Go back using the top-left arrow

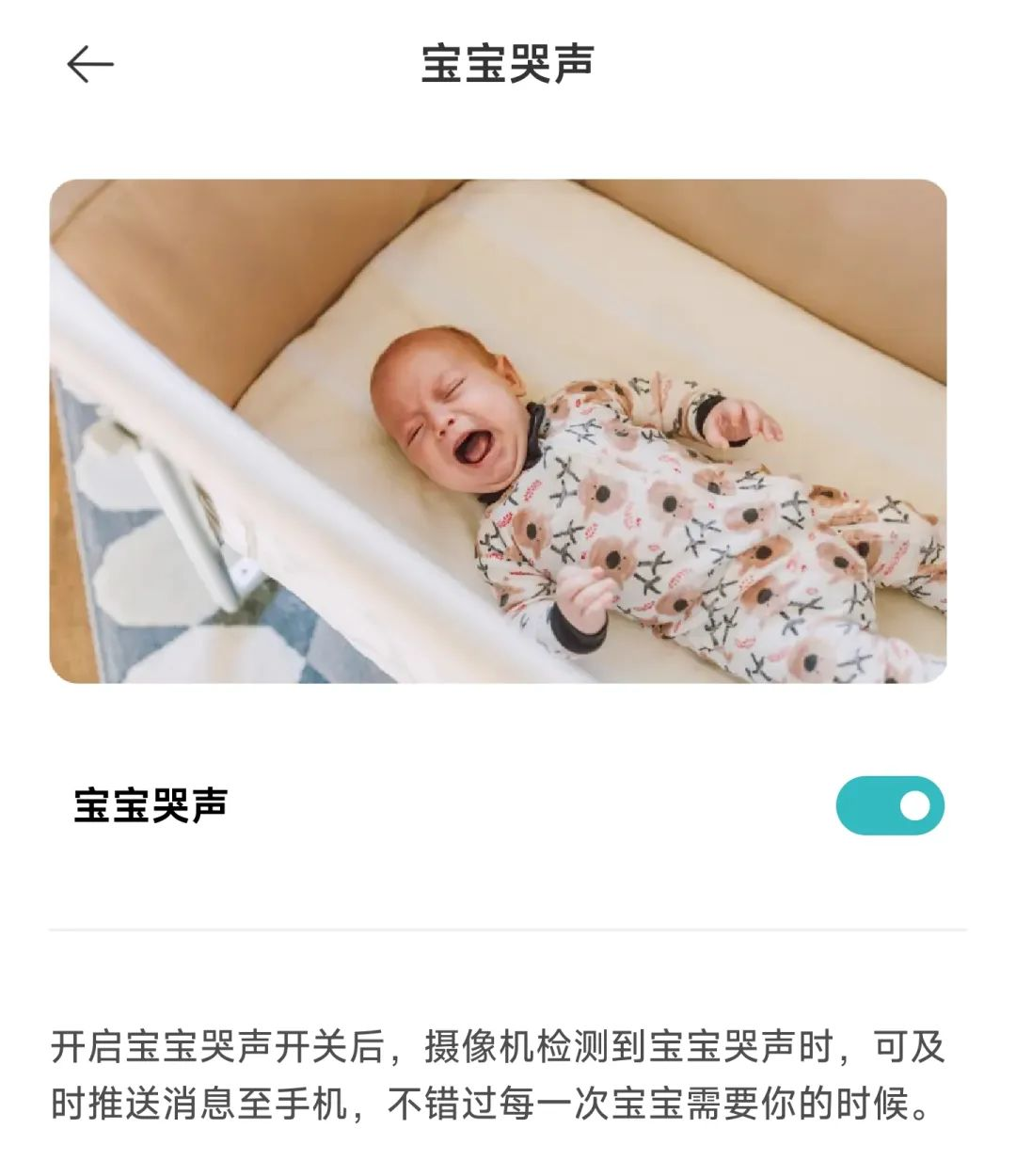[90, 64]
